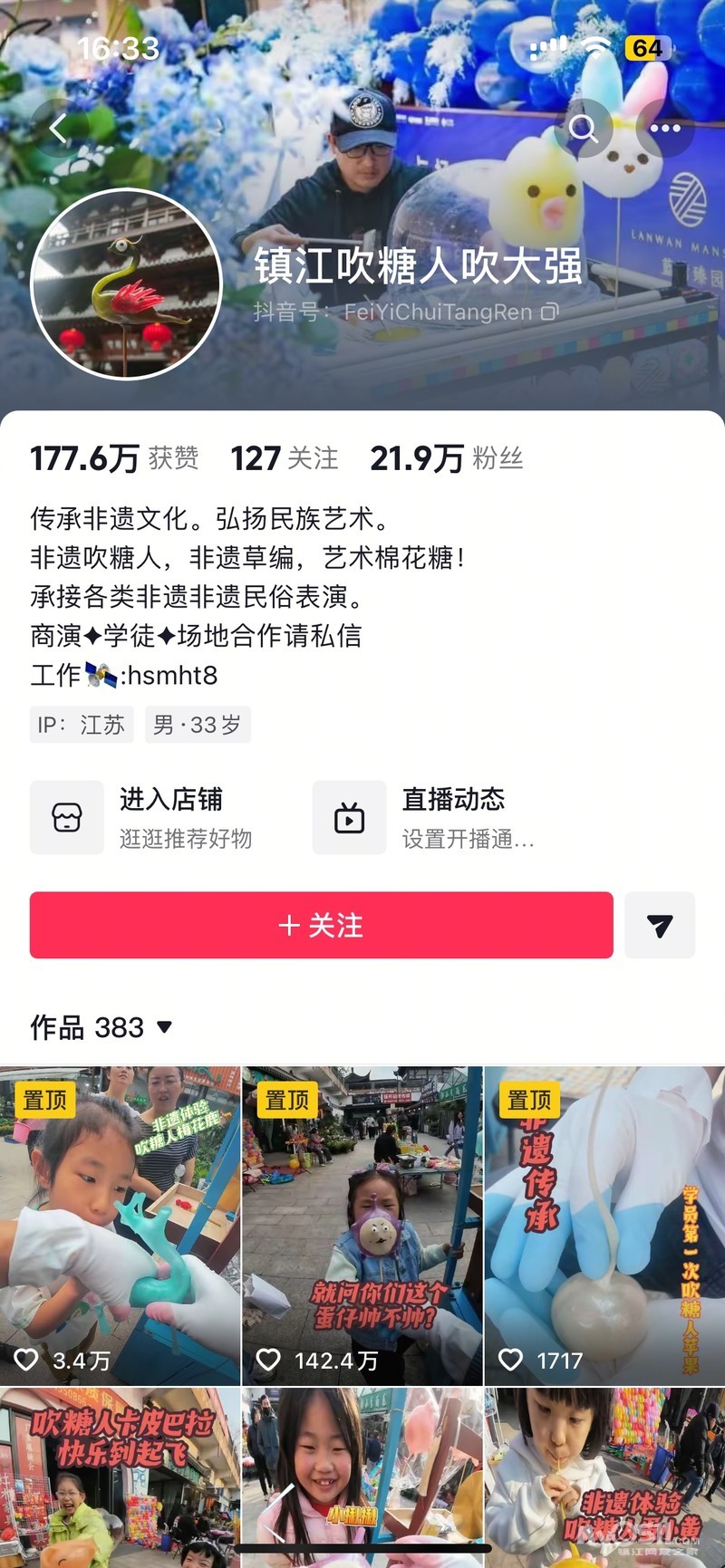The height and width of the screenshot is (1568, 725).
Task: Search this user's videos
Action: [583, 129]
